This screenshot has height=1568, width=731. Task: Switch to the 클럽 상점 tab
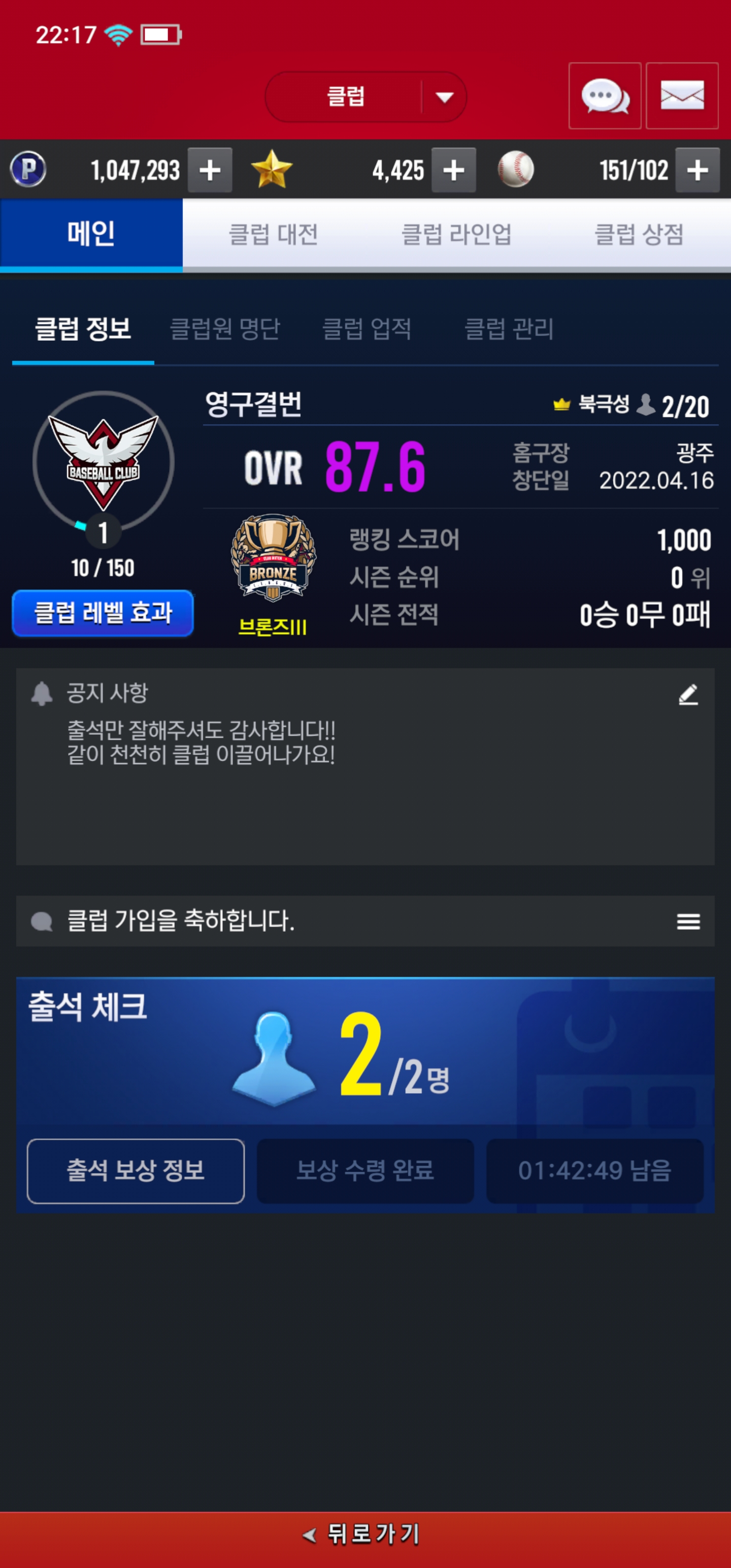(639, 235)
